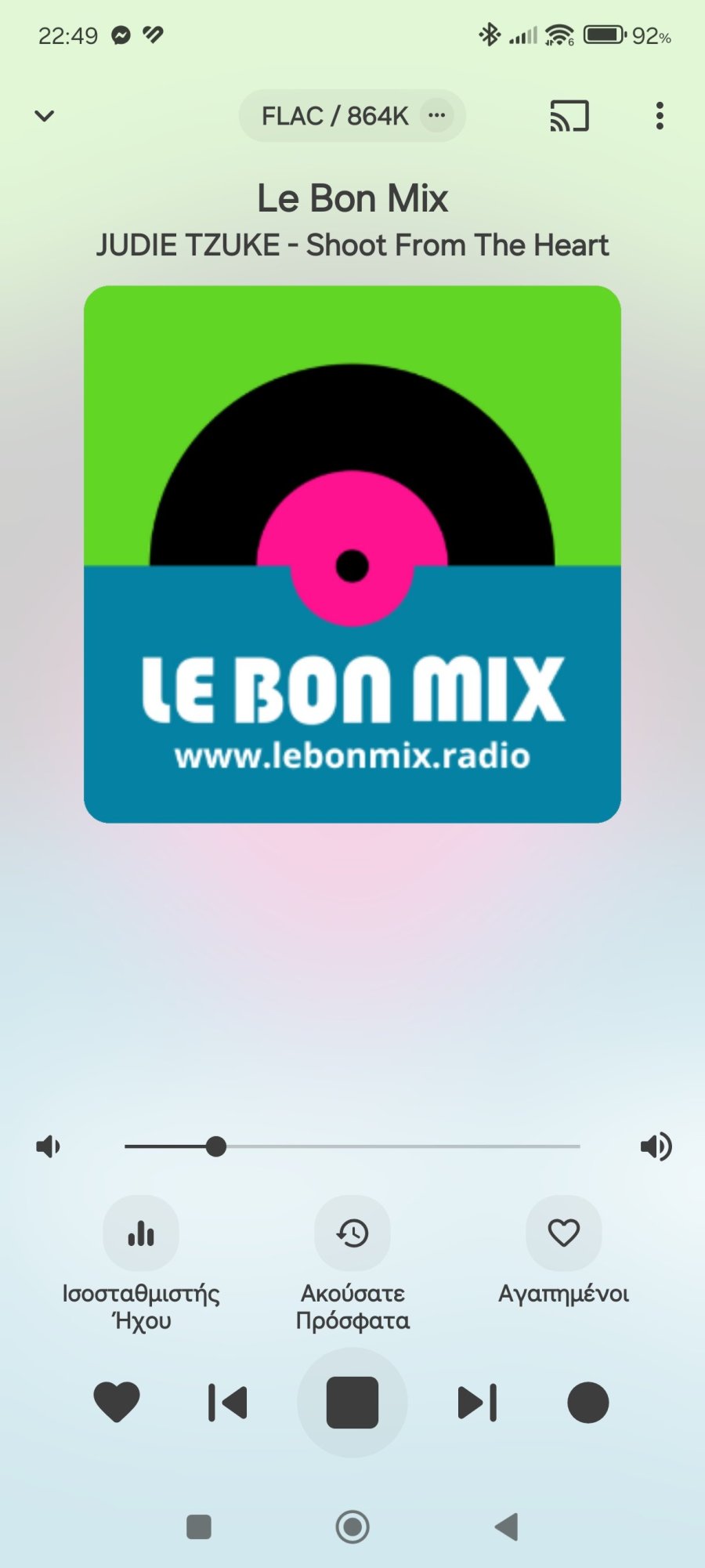Viewport: 705px width, 1568px height.
Task: Tap the Le Bon Mix station title
Action: click(x=352, y=198)
